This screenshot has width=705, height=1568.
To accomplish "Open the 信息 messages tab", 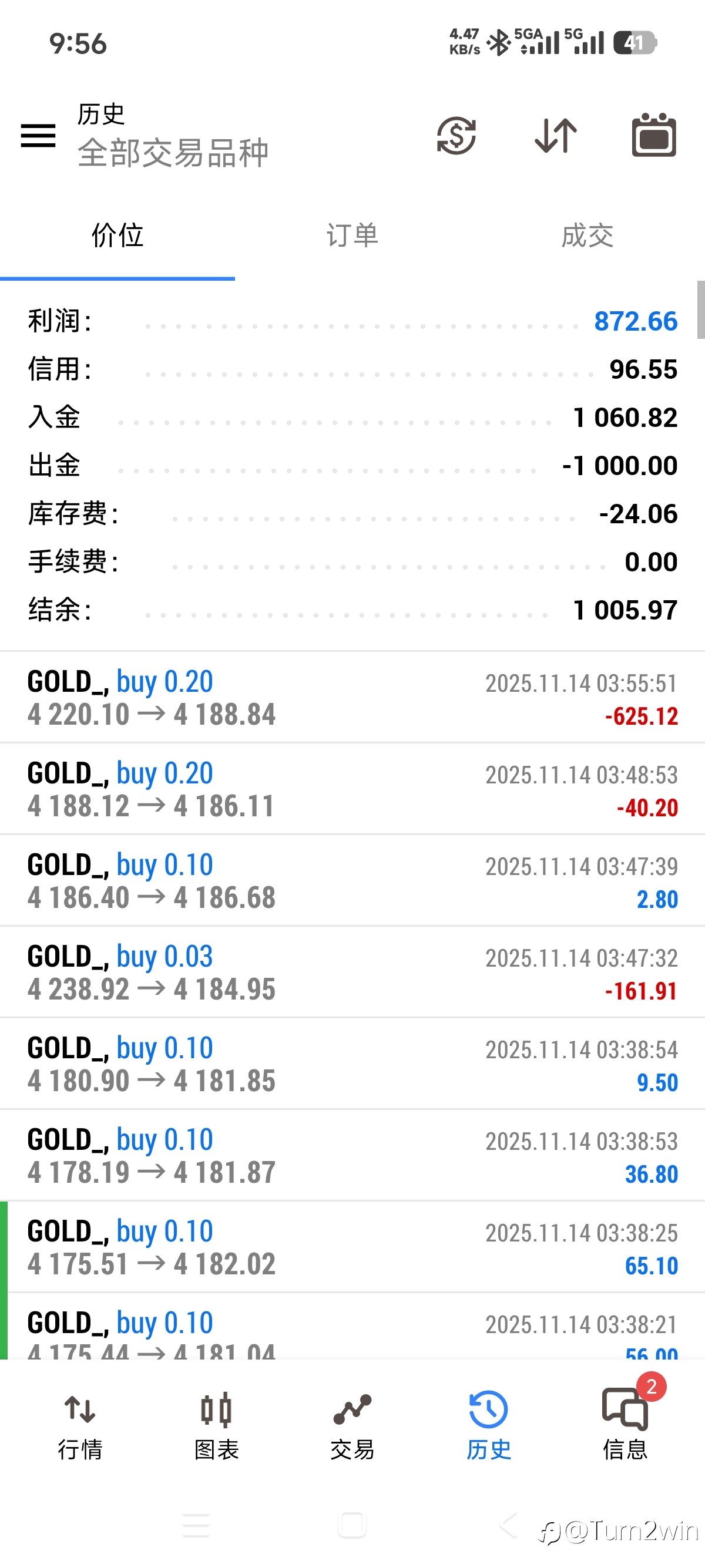I will click(x=625, y=1425).
